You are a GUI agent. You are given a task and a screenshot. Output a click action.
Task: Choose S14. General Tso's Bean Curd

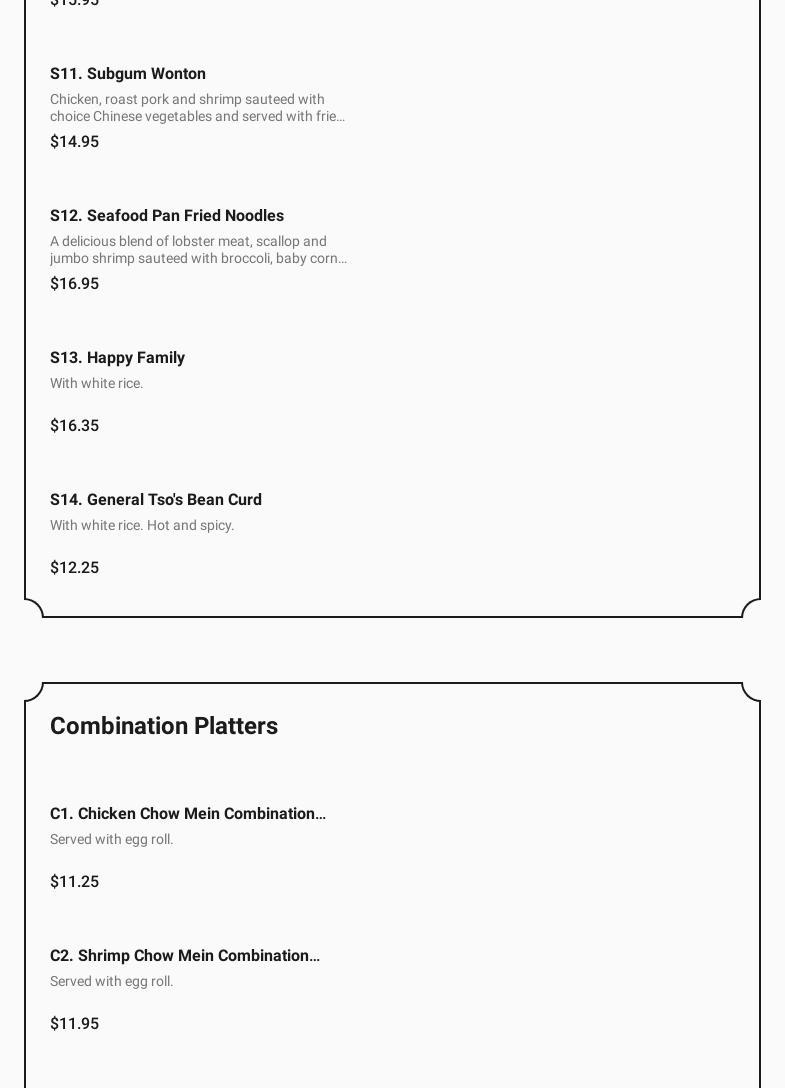pos(156,500)
